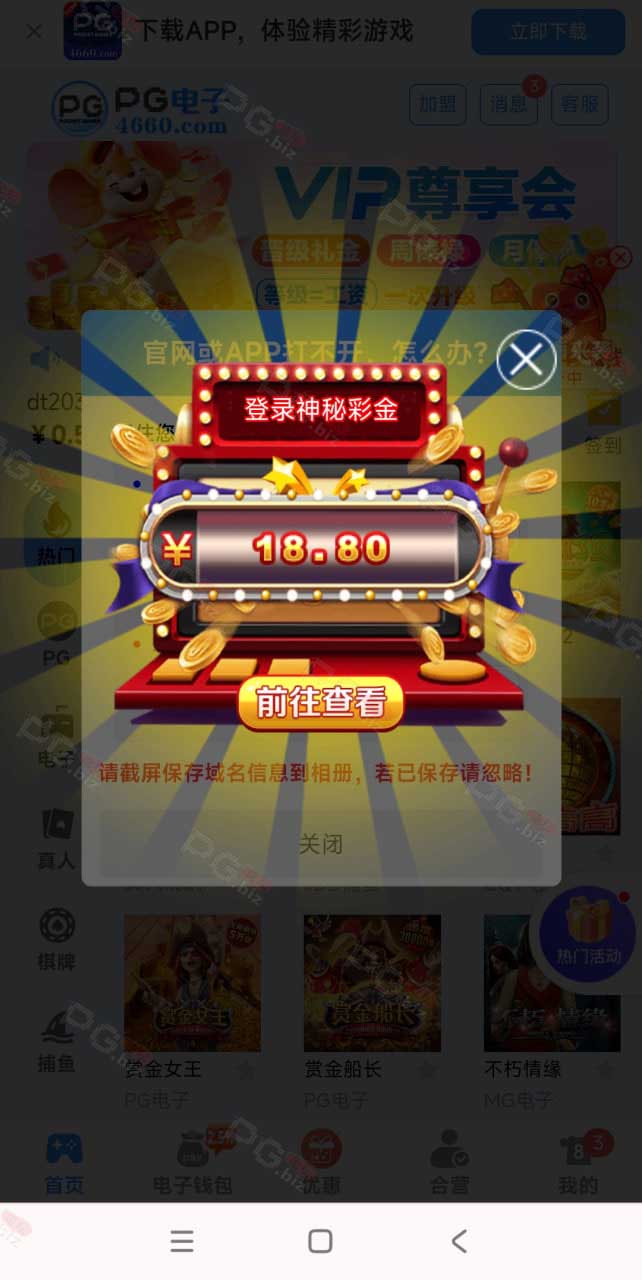The width and height of the screenshot is (642, 1280).
Task: Close the mystery bonus popup with X
Action: pos(526,359)
